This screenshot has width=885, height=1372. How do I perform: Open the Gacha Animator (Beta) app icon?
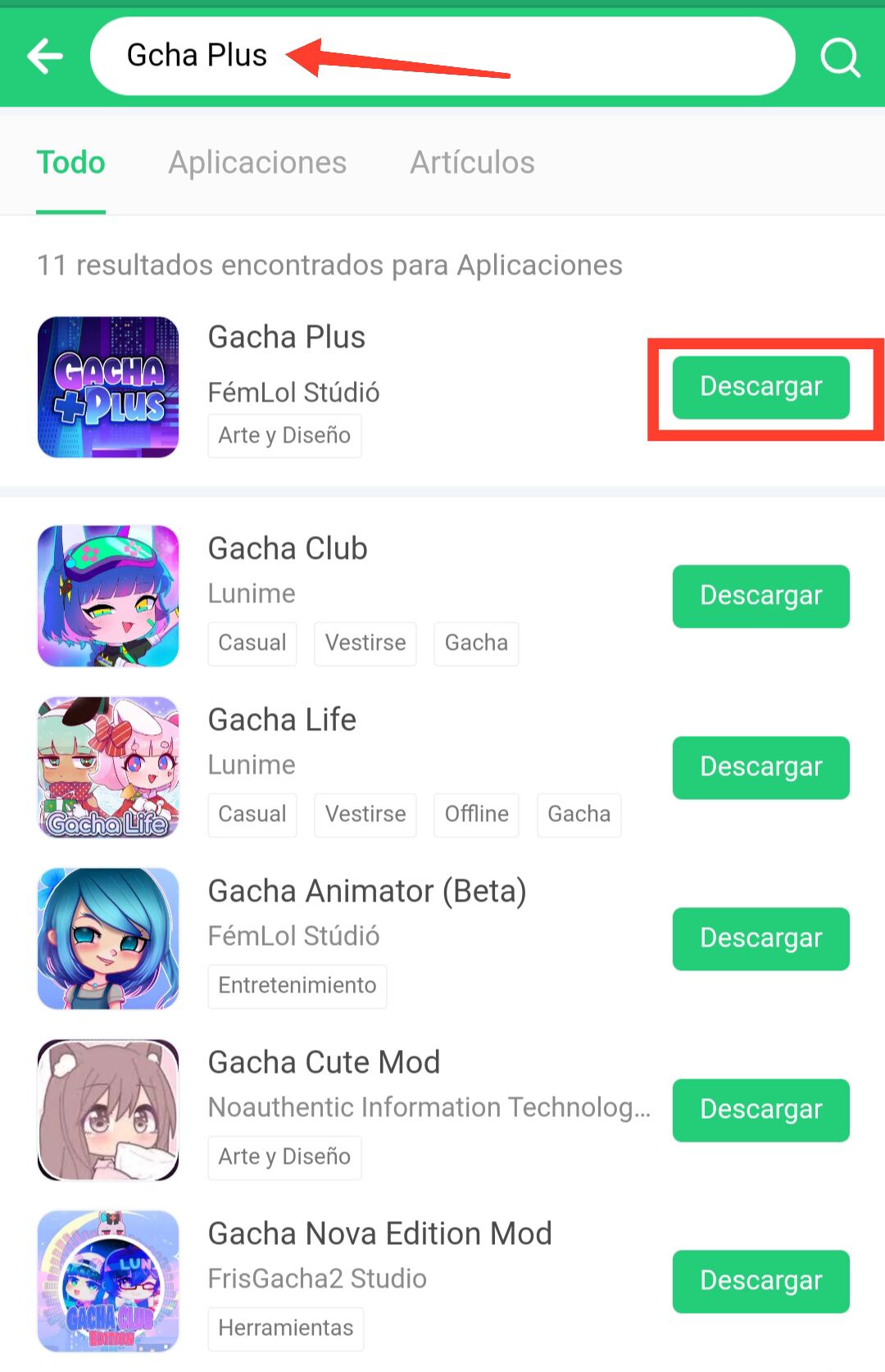(107, 938)
